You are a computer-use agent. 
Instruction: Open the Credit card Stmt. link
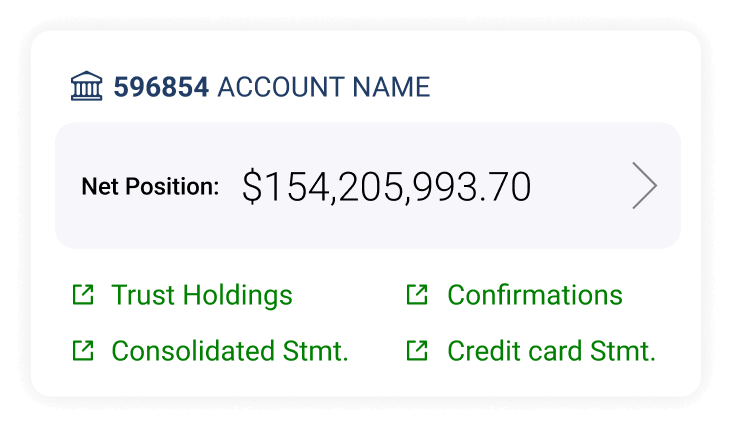[551, 351]
